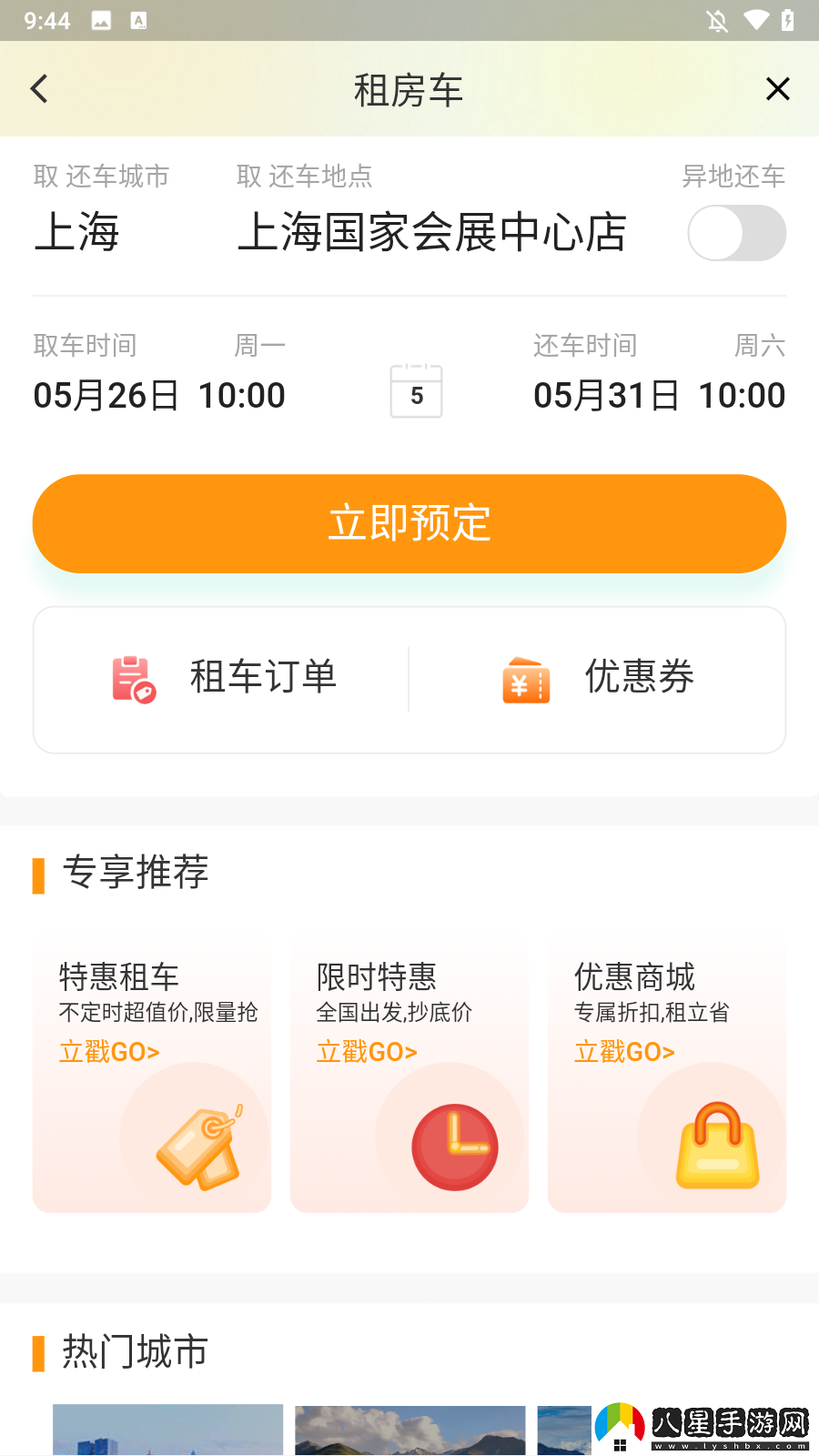Viewport: 819px width, 1456px height.
Task: Tap the back arrow at top left
Action: tap(39, 88)
